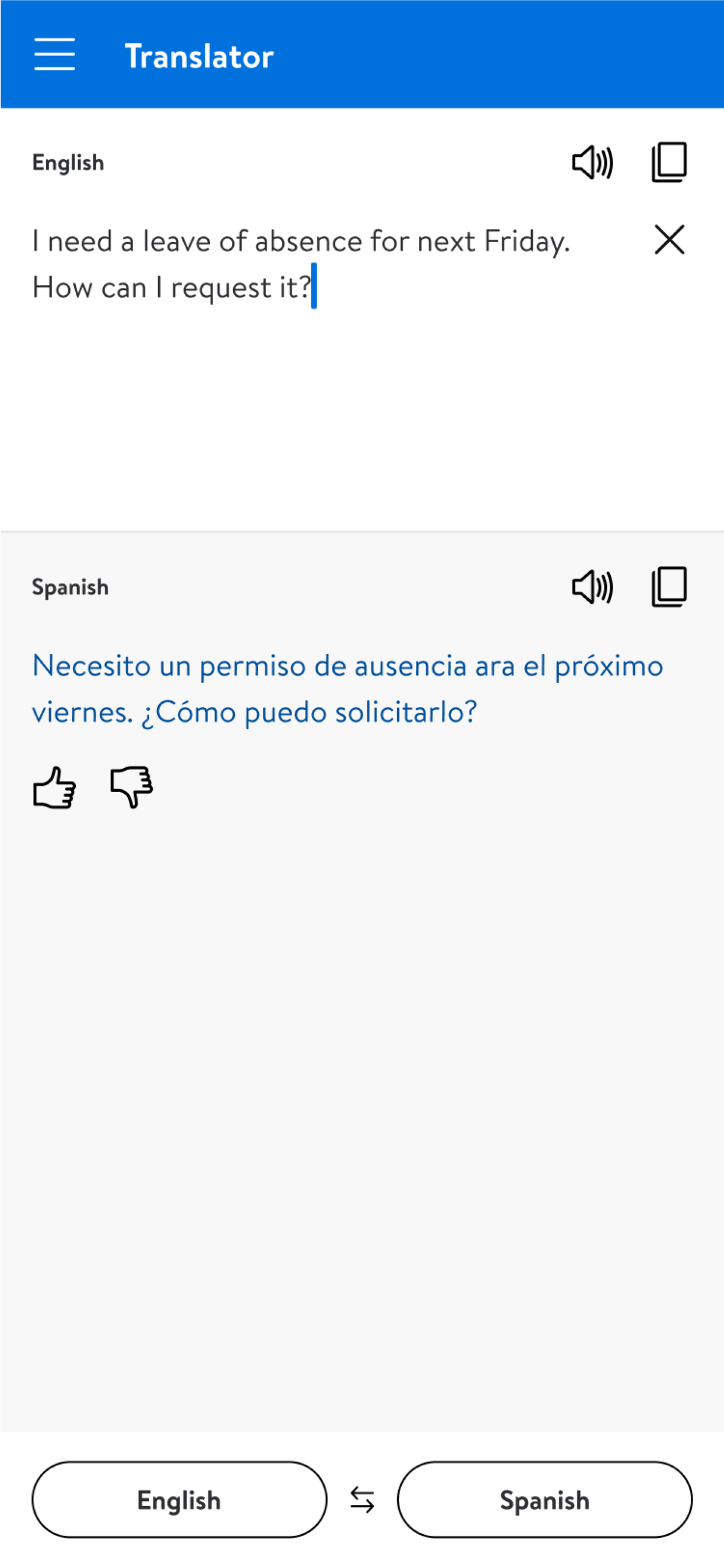Image resolution: width=724 pixels, height=1568 pixels.
Task: Give the translation a thumbs up
Action: click(55, 787)
